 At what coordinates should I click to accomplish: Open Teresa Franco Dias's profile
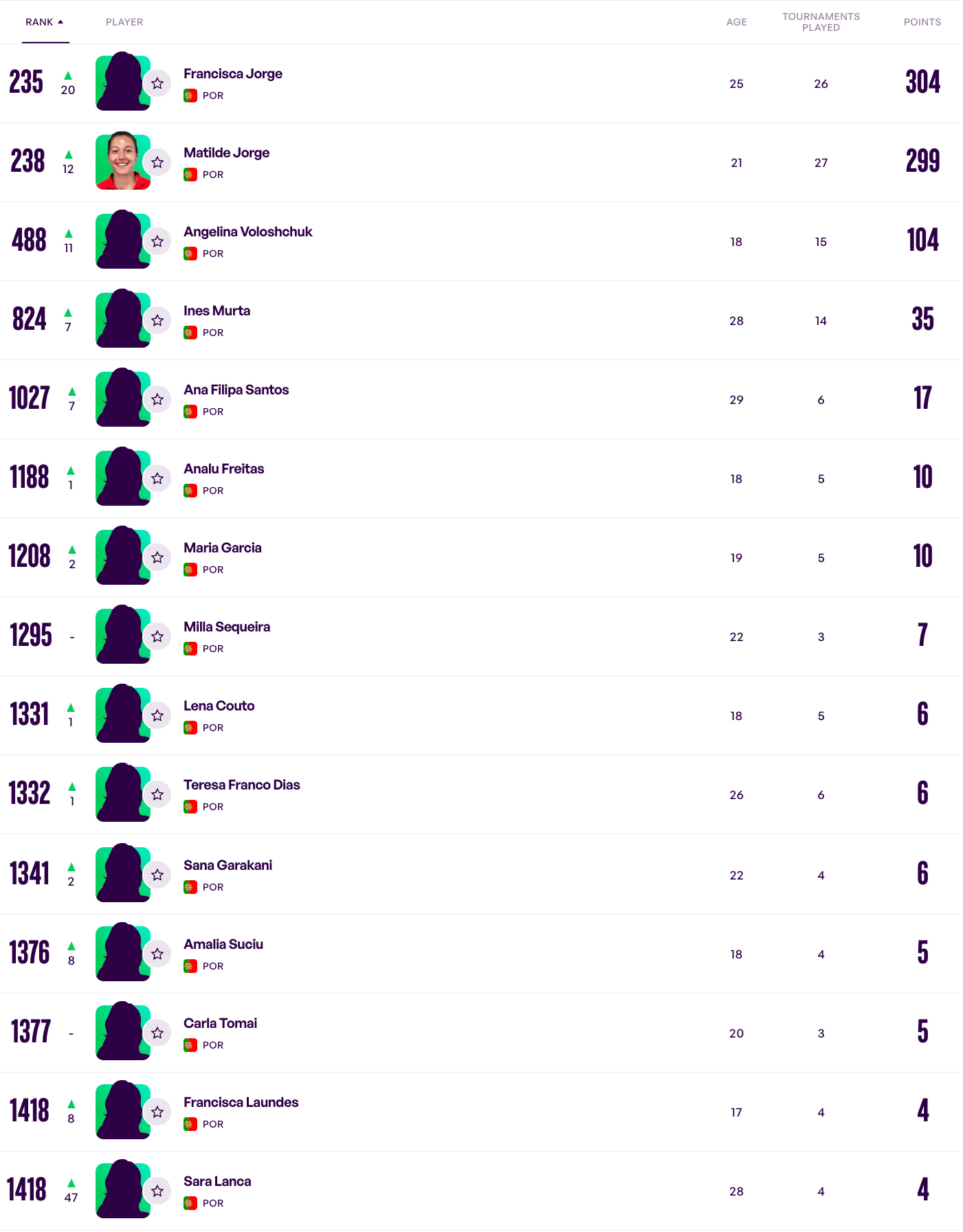[x=241, y=785]
